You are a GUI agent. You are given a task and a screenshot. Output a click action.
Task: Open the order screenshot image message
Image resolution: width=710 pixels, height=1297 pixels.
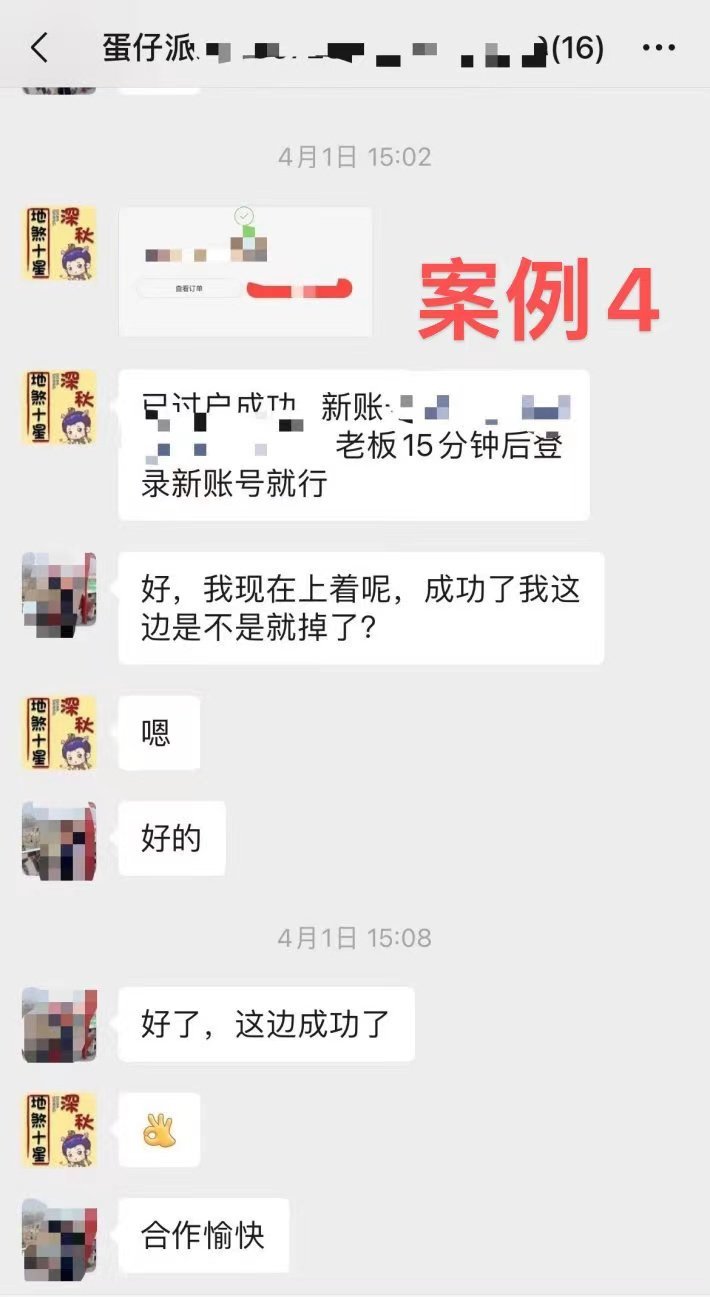[x=245, y=271]
